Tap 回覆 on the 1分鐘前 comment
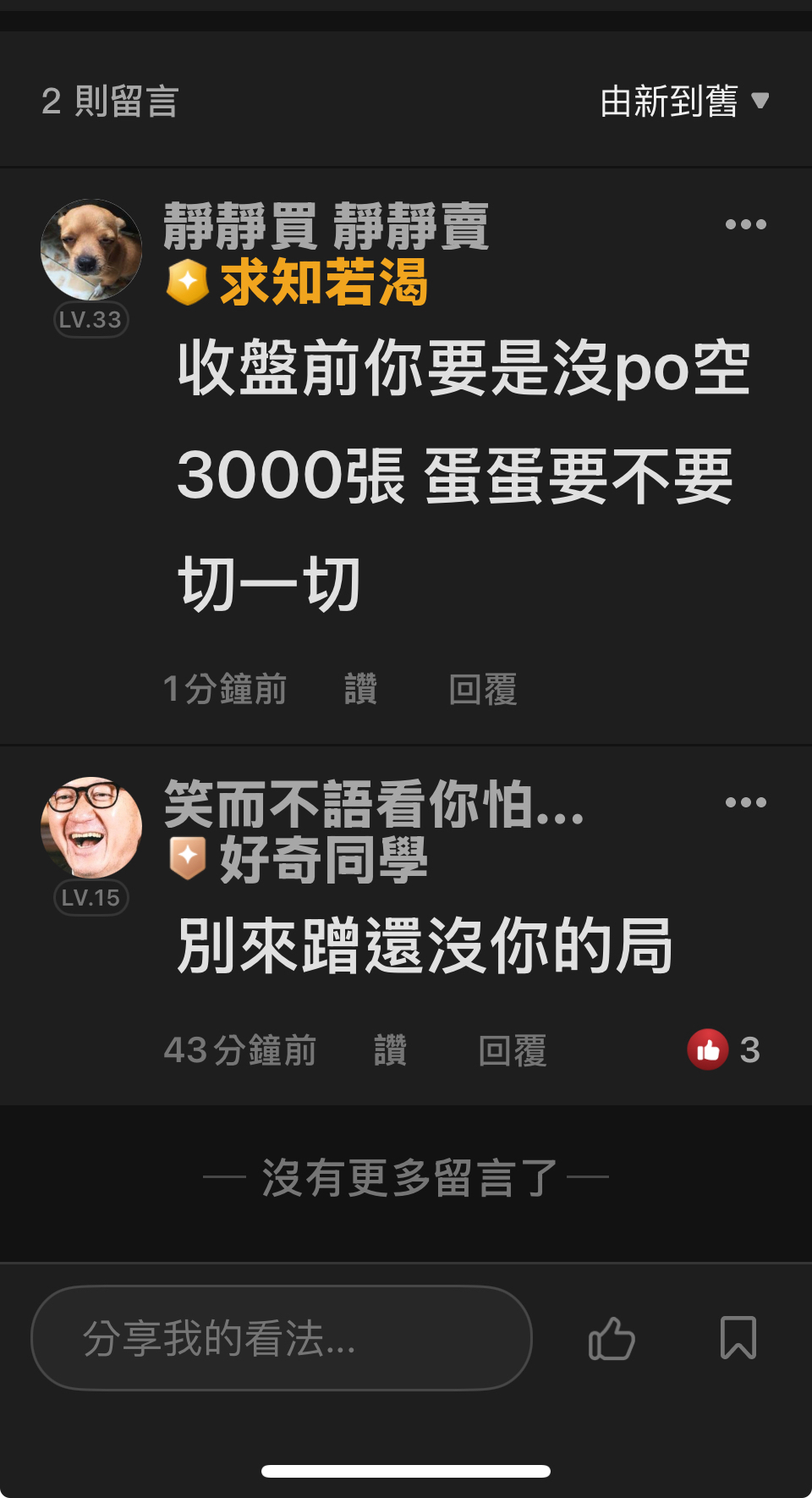 [483, 689]
